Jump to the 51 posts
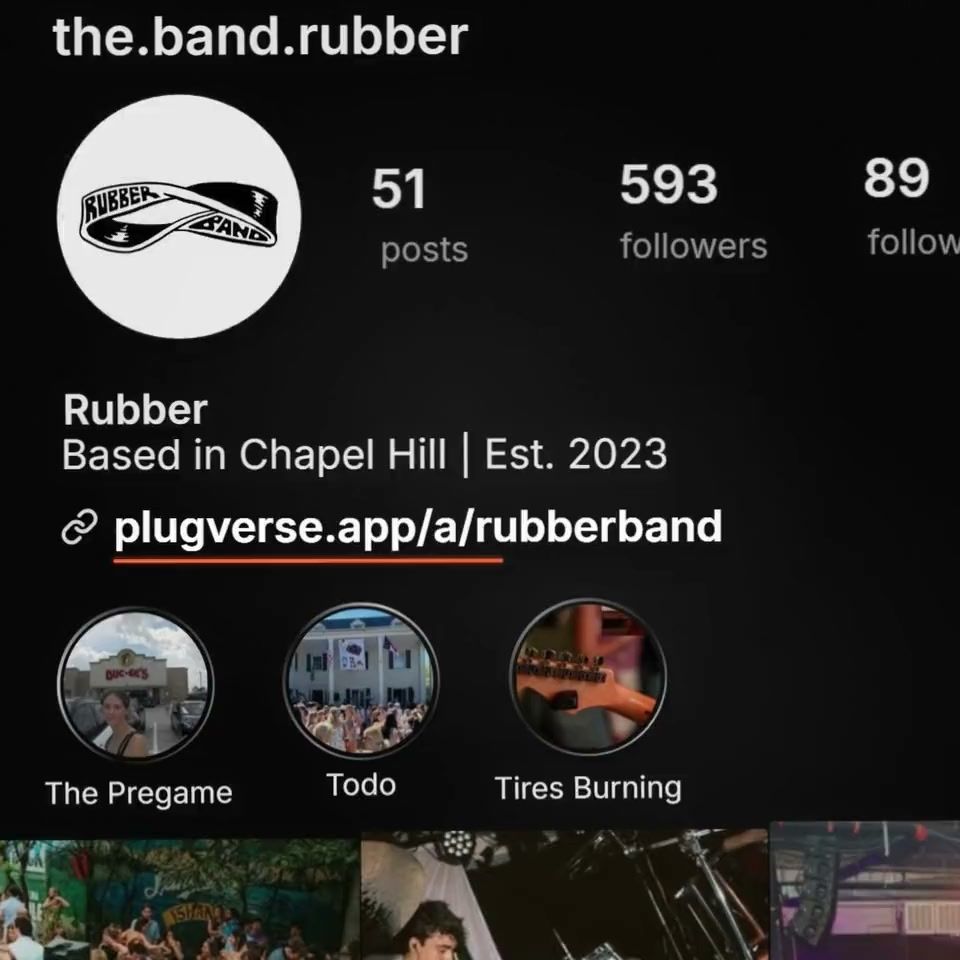 coord(419,216)
